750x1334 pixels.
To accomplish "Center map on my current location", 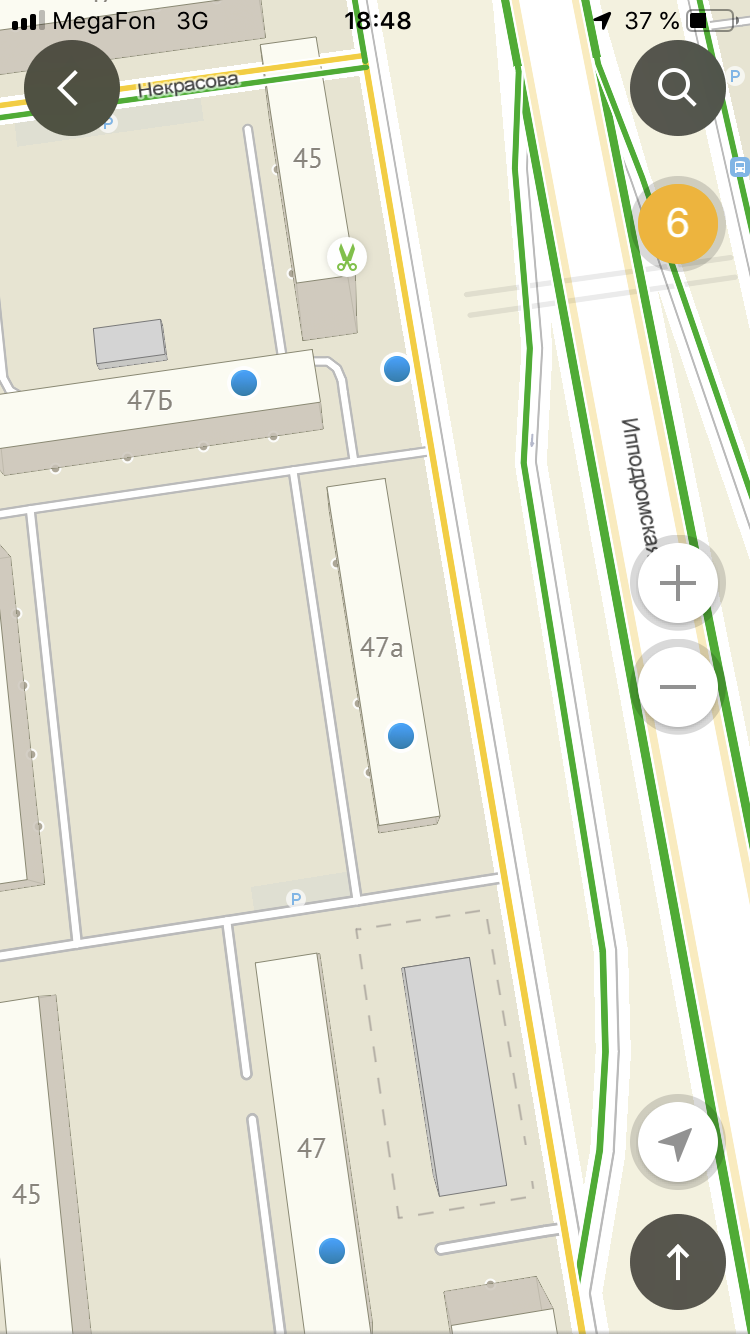I will coord(677,1142).
